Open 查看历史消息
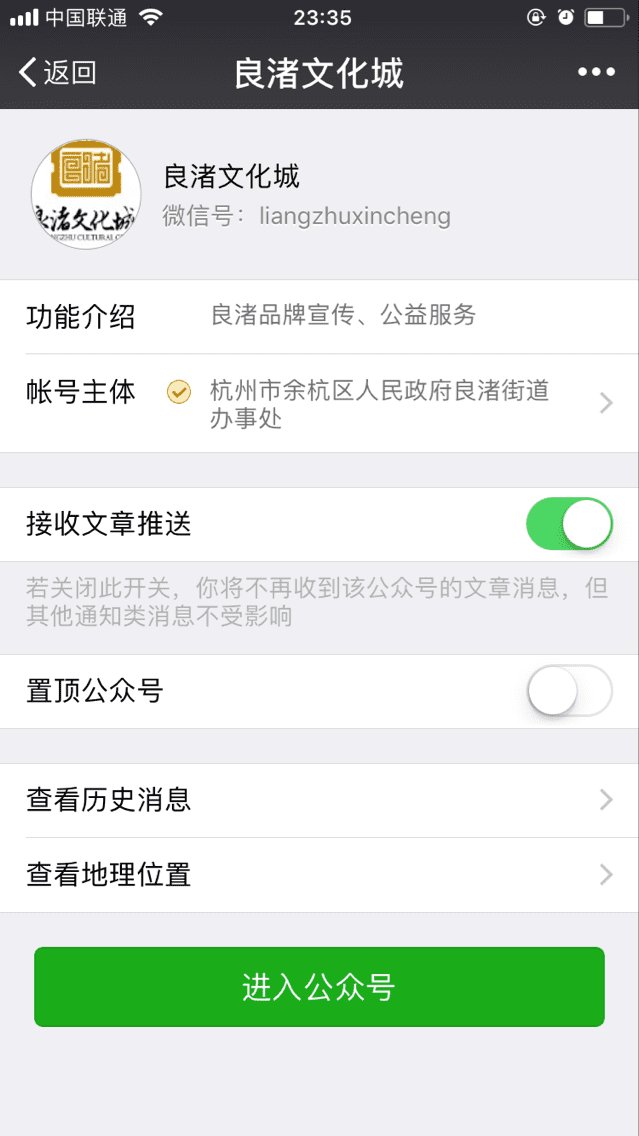 point(320,801)
